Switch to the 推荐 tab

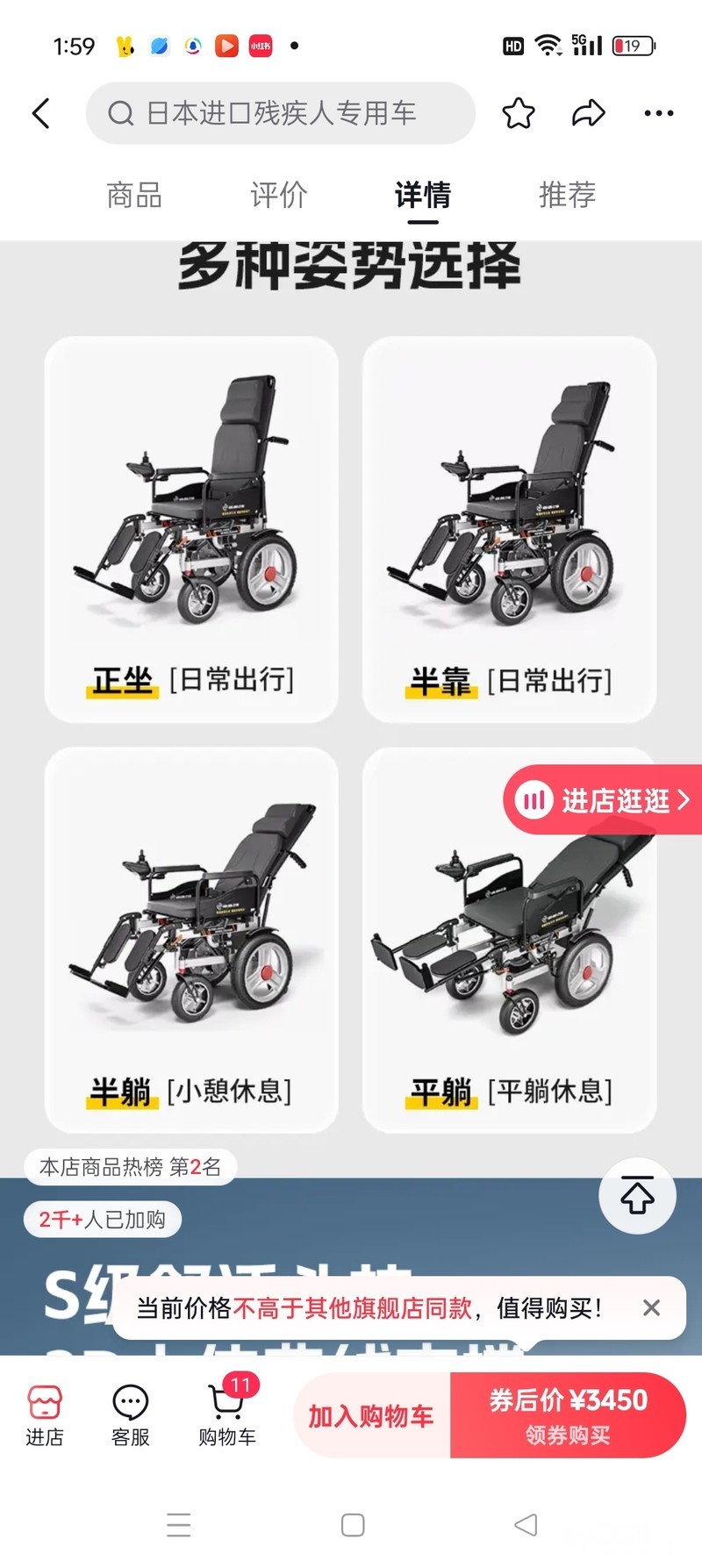(x=567, y=195)
